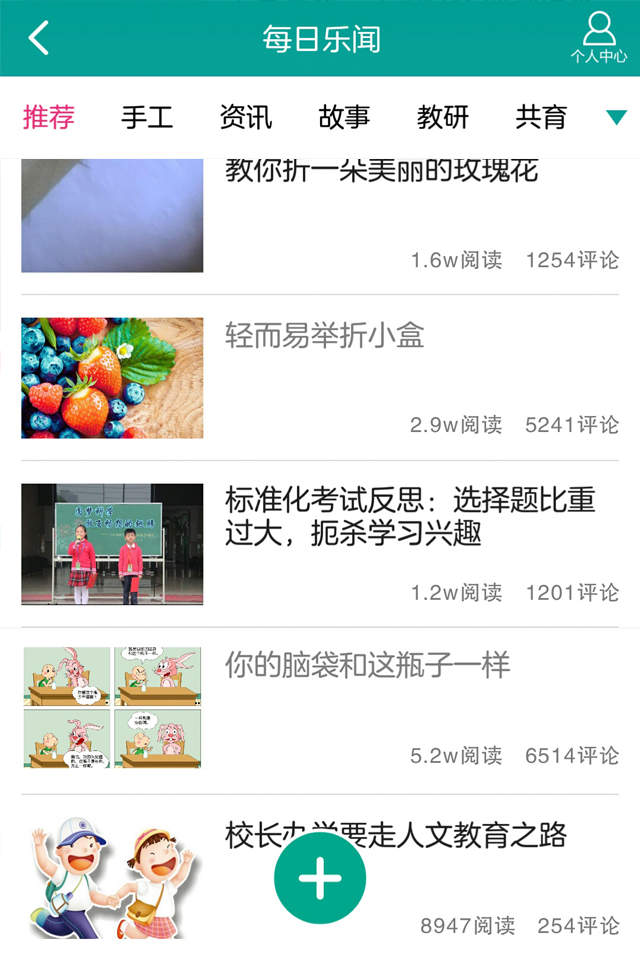Viewport: 640px width, 960px height.
Task: View the article 你的脑袋和这瓶子一样
Action: pyautogui.click(x=367, y=666)
